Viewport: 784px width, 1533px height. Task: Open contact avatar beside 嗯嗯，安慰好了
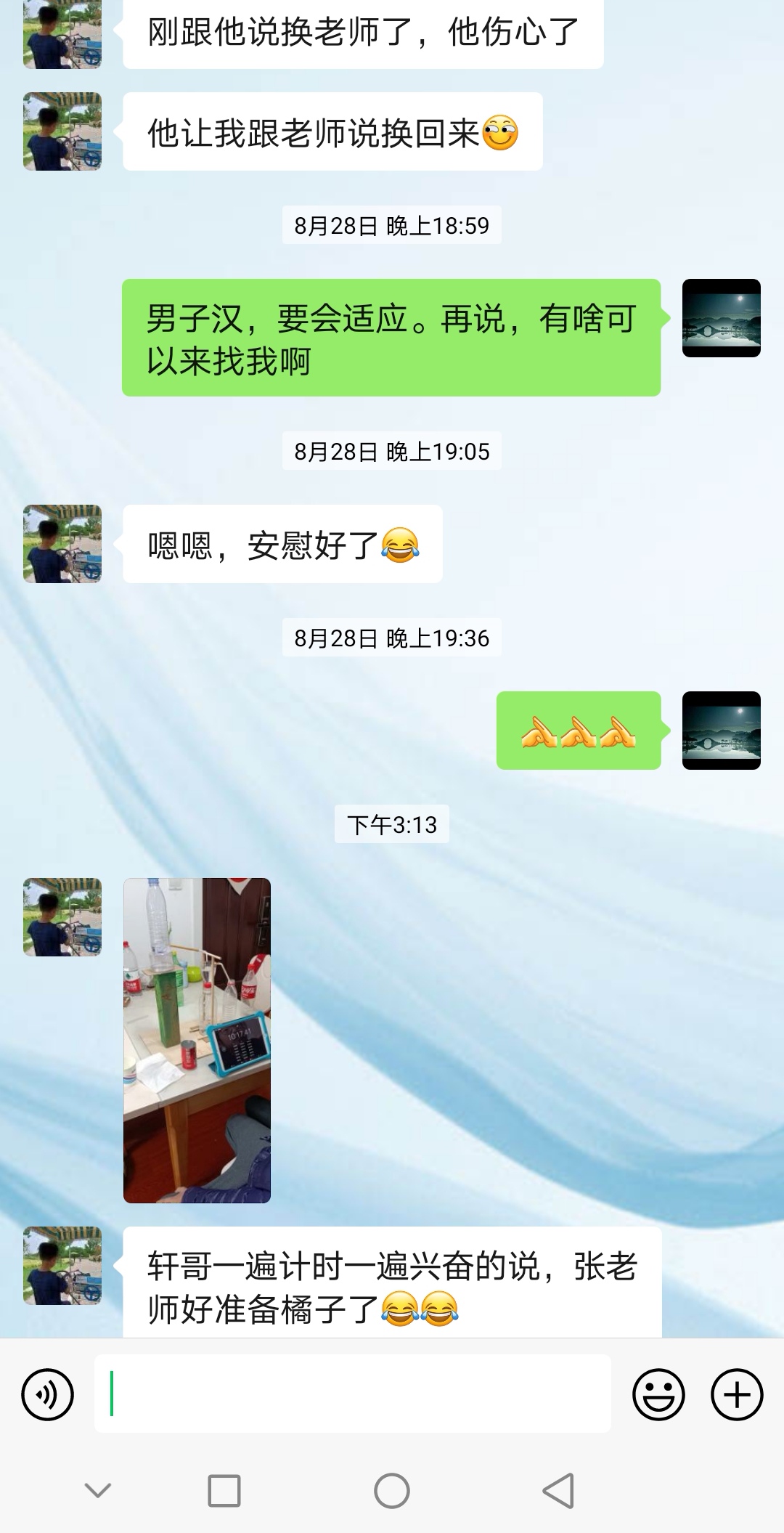coord(62,544)
